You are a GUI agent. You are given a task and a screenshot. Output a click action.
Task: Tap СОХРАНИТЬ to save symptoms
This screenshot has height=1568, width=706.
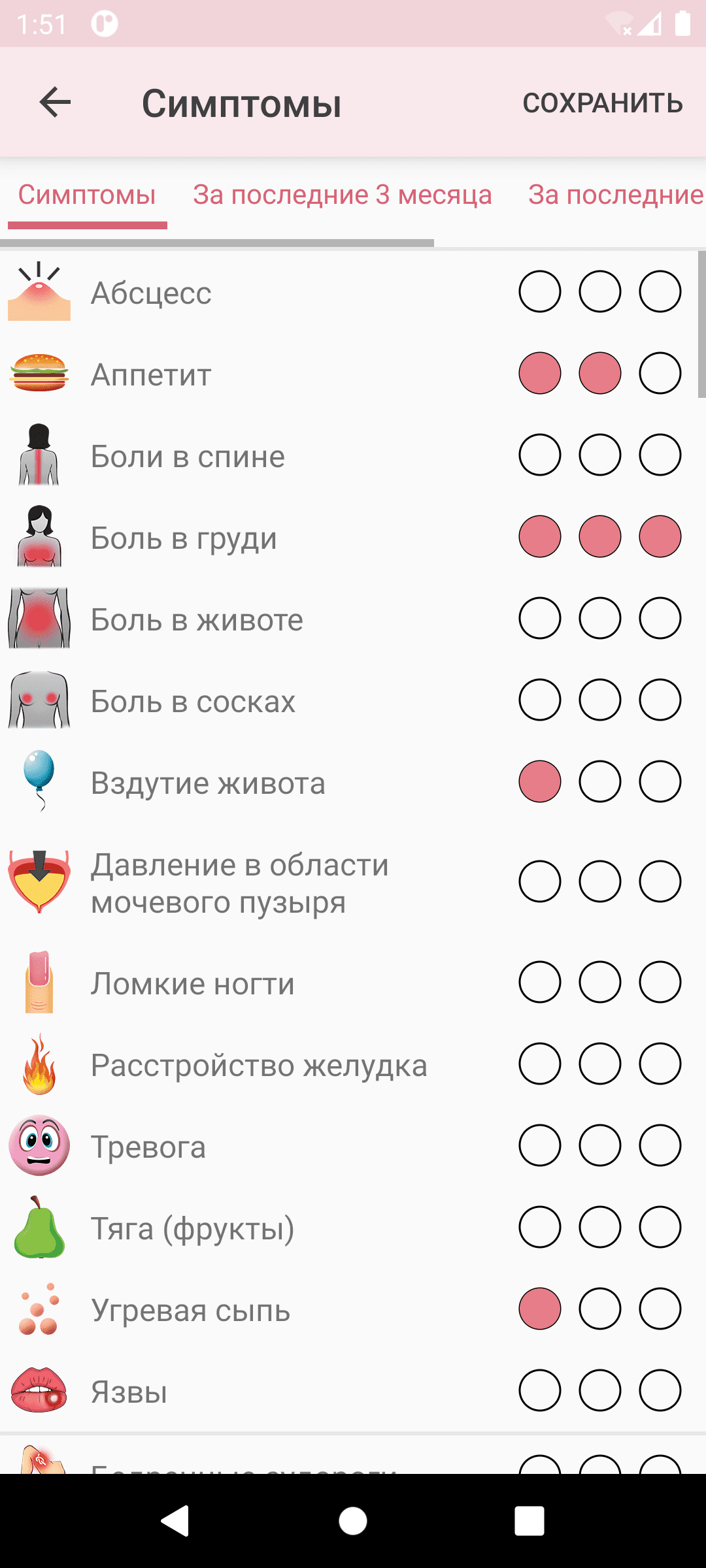[602, 103]
